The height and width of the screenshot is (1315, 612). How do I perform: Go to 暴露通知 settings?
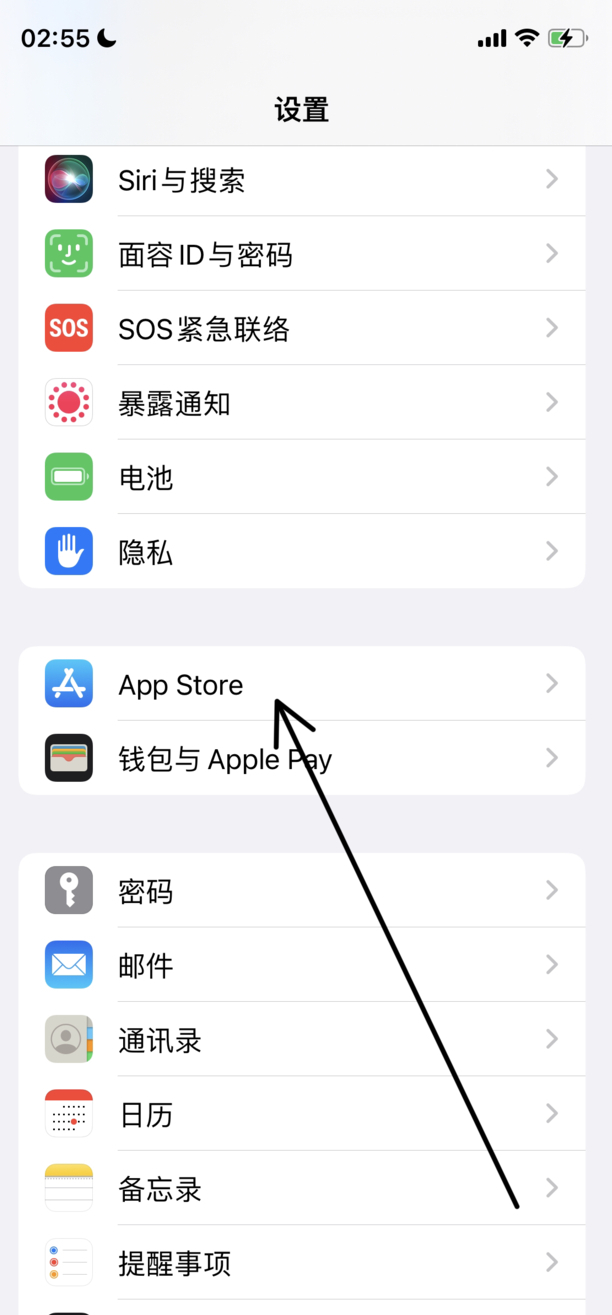click(300, 403)
